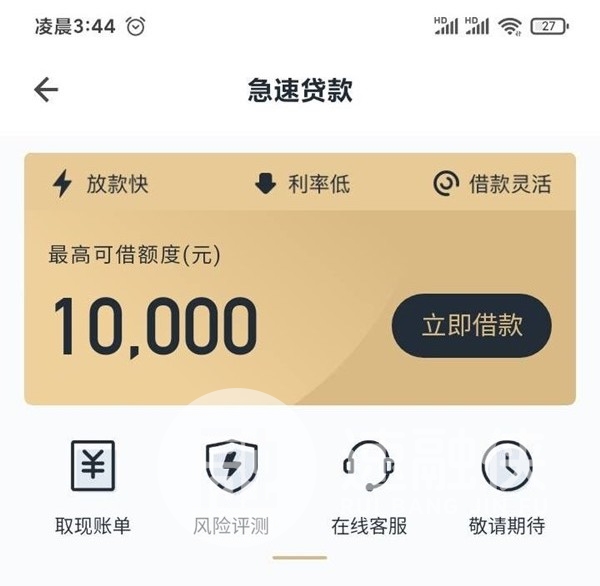The width and height of the screenshot is (600, 586).
Task: Go back using the top-left arrow
Action: tap(46, 90)
